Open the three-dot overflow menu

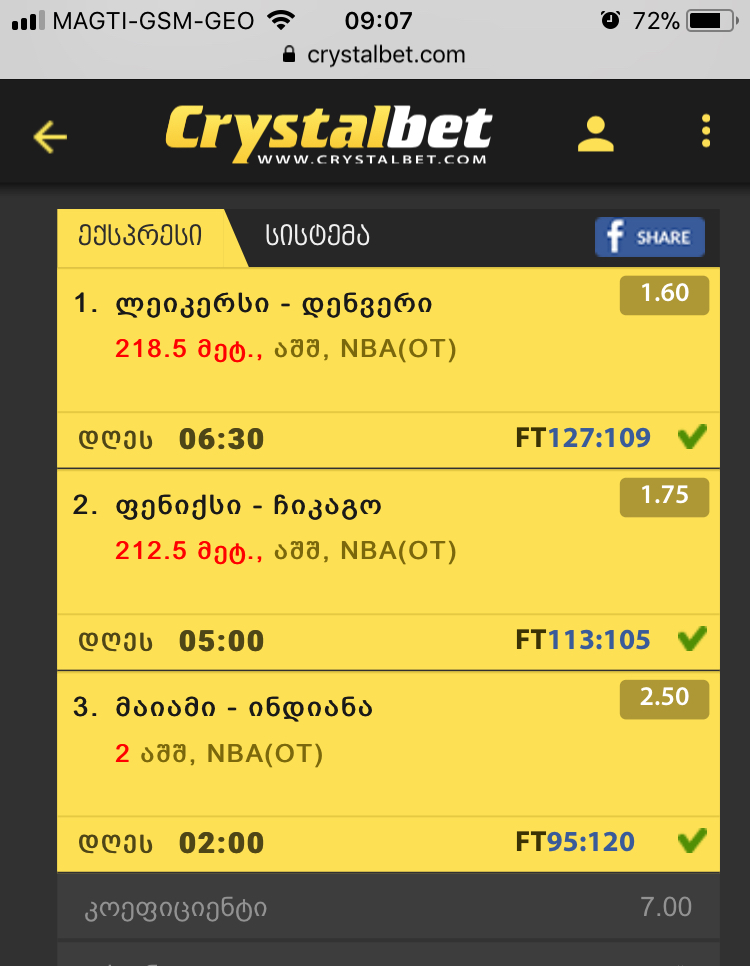click(x=706, y=133)
